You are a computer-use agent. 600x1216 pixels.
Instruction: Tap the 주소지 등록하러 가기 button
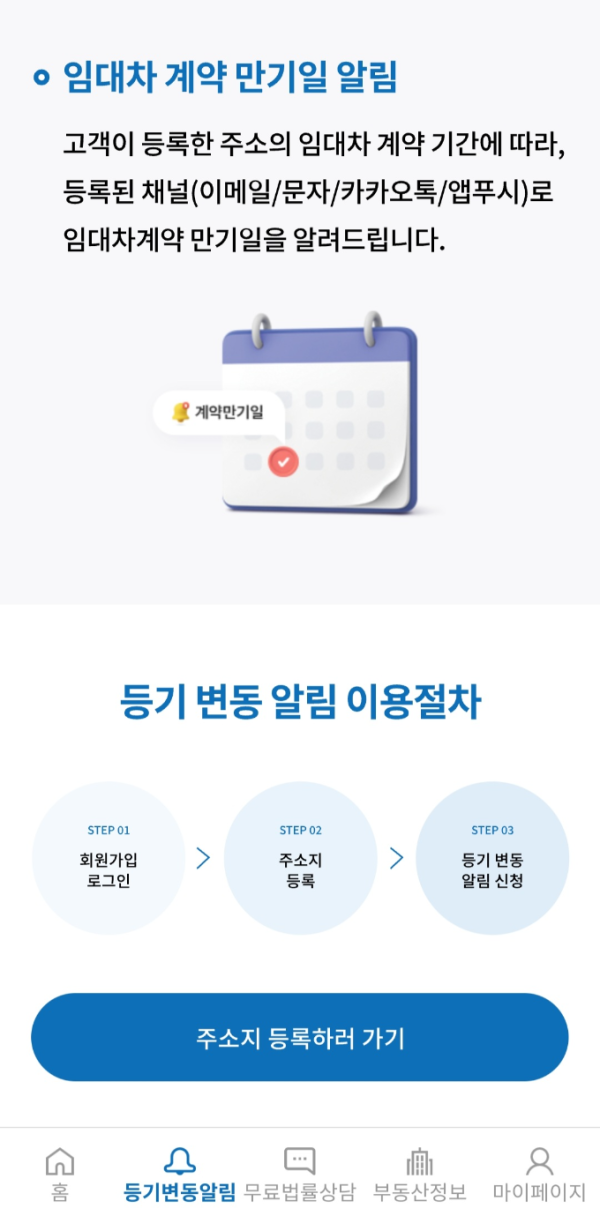[300, 1037]
